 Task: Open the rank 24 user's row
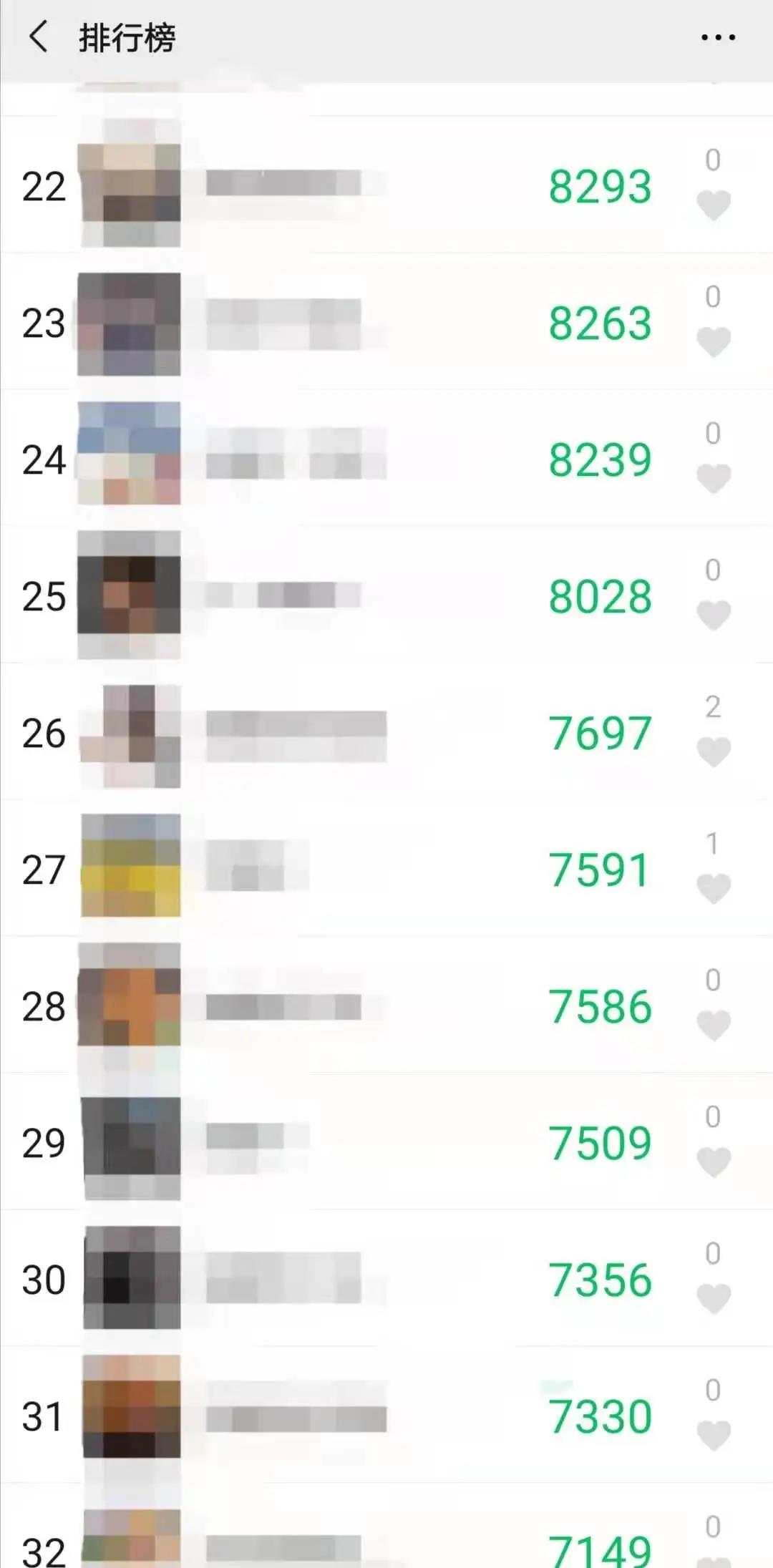pos(358,459)
